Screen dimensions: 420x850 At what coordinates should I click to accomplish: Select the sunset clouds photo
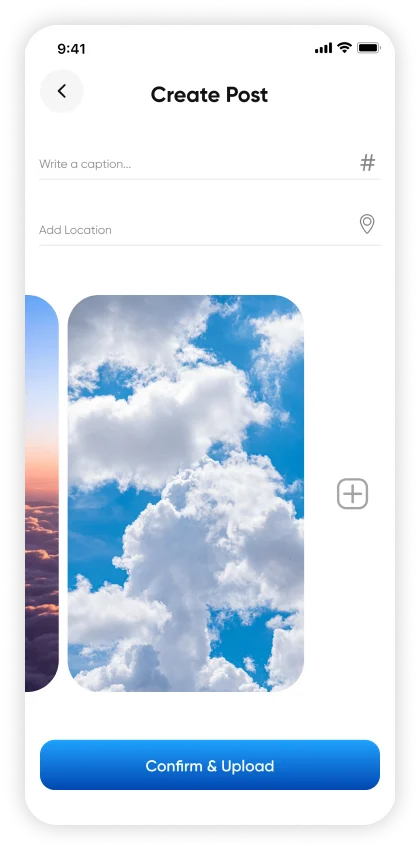(42, 493)
